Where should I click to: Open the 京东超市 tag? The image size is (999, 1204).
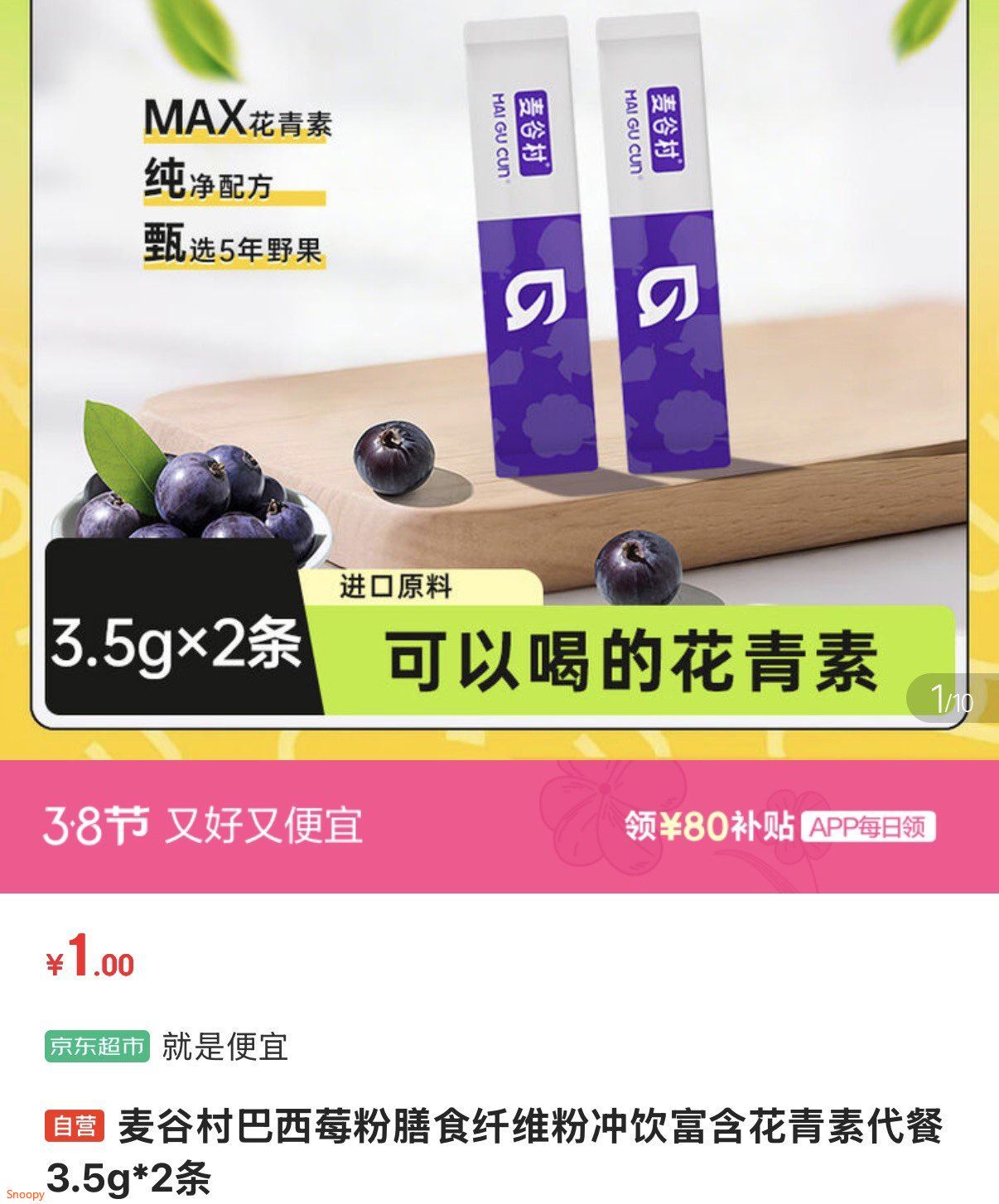click(97, 1047)
